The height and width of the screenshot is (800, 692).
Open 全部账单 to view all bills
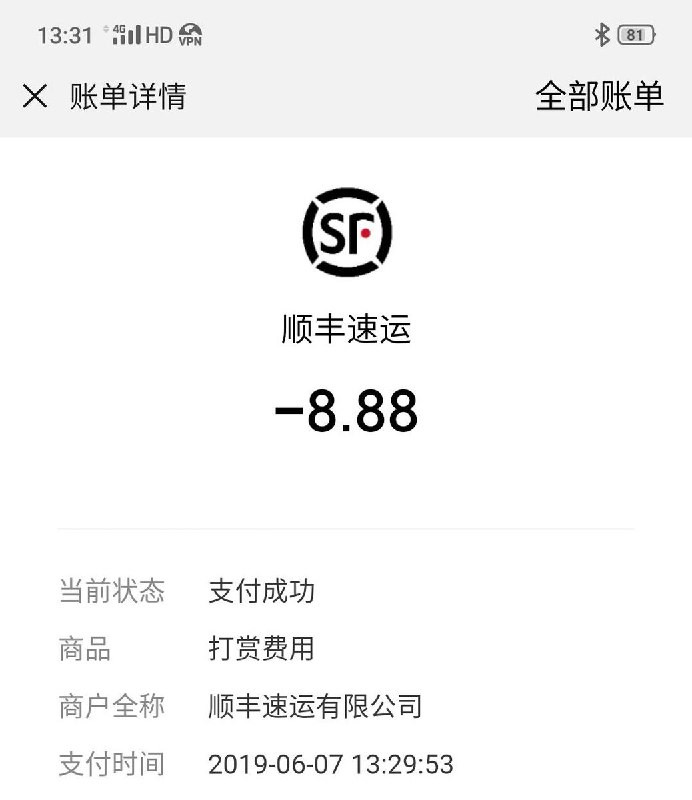pyautogui.click(x=599, y=96)
